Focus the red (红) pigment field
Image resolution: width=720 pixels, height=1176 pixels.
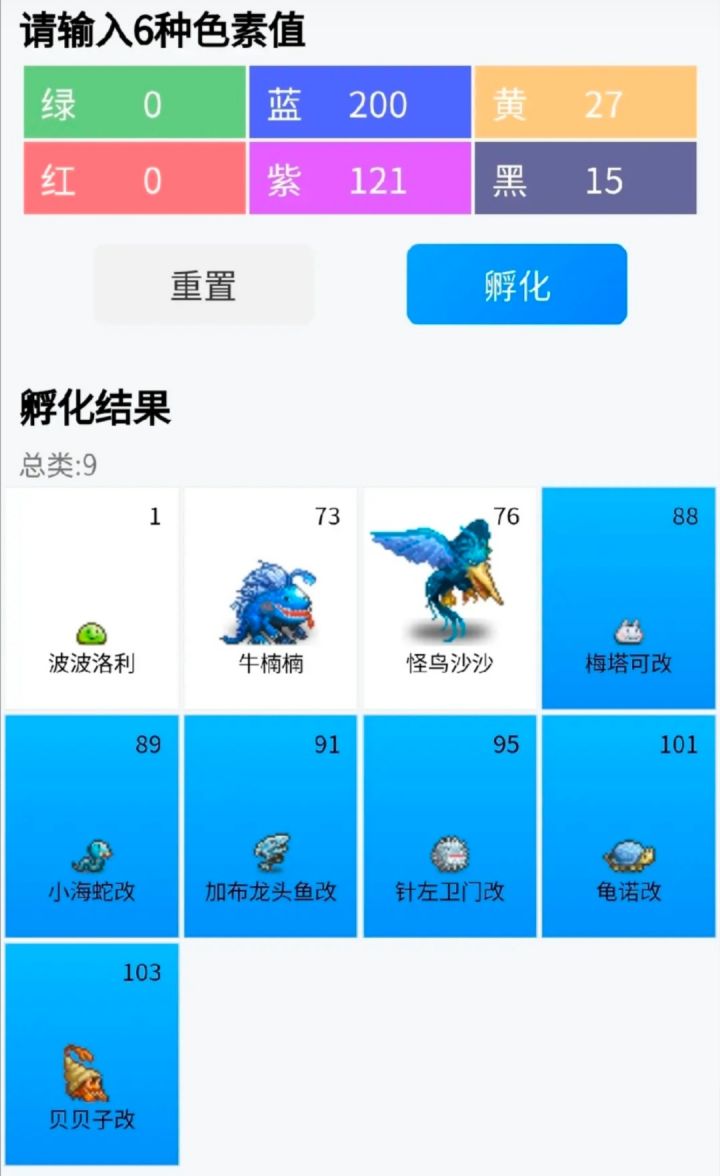coord(152,180)
